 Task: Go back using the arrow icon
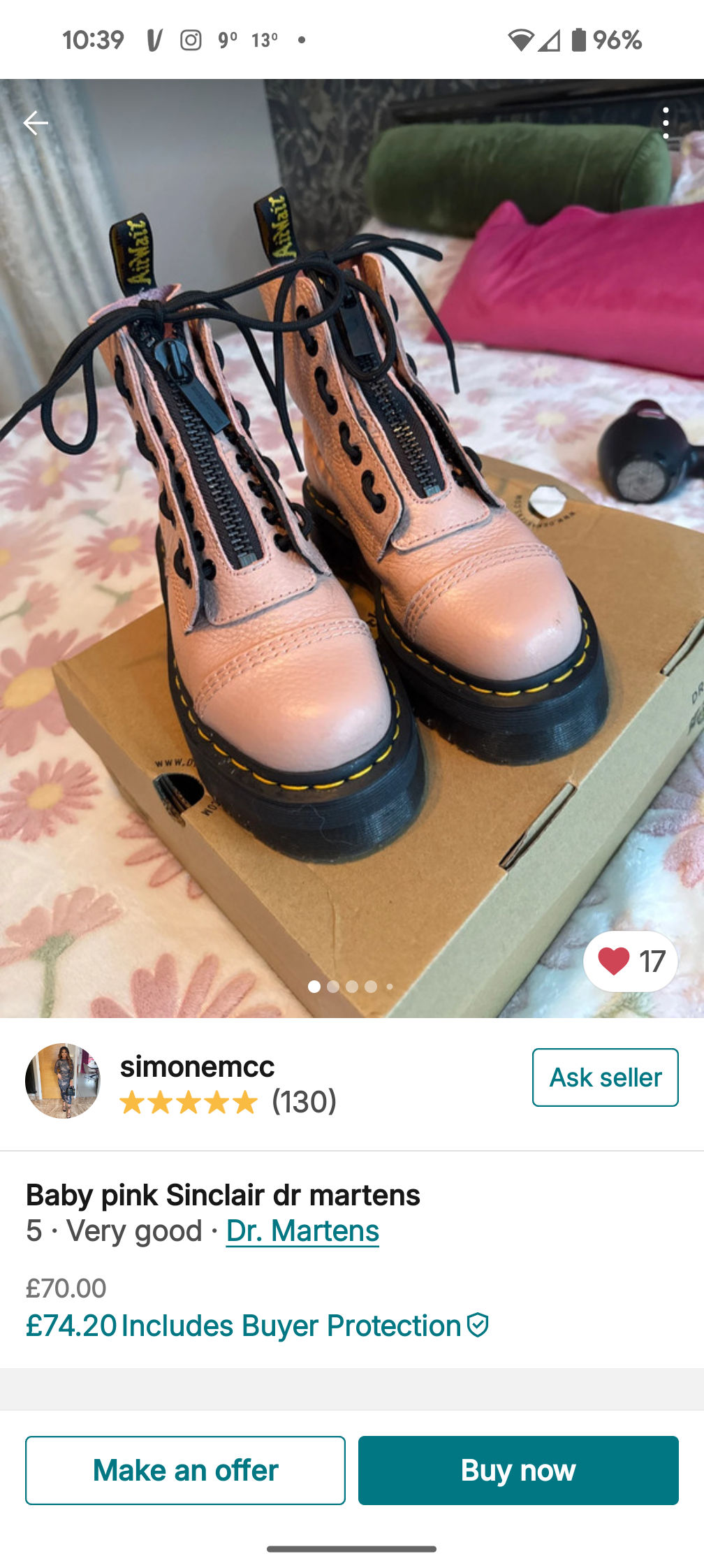[36, 123]
